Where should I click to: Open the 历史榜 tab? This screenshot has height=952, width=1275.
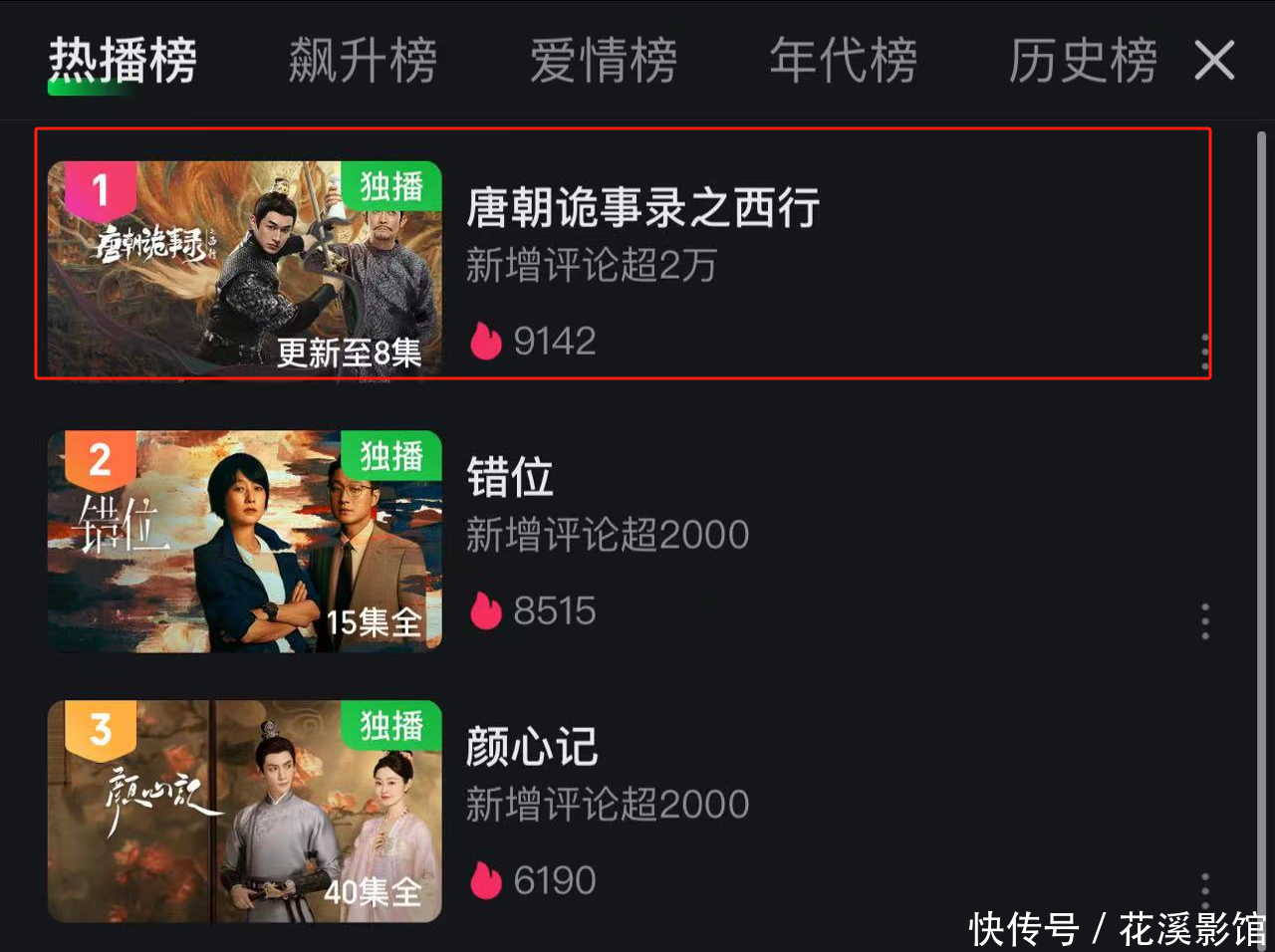point(1083,61)
